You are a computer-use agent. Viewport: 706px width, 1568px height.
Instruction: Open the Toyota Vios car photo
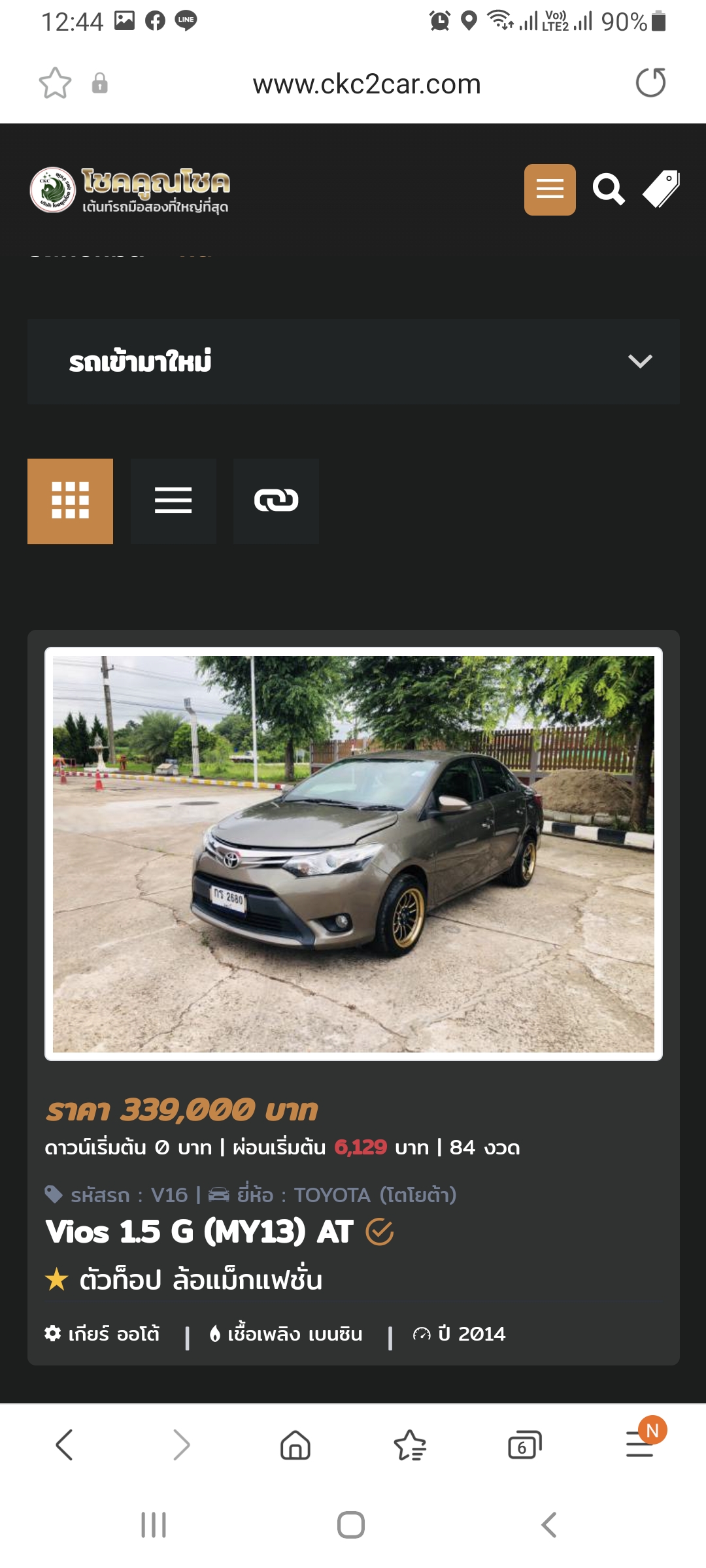coord(353,853)
